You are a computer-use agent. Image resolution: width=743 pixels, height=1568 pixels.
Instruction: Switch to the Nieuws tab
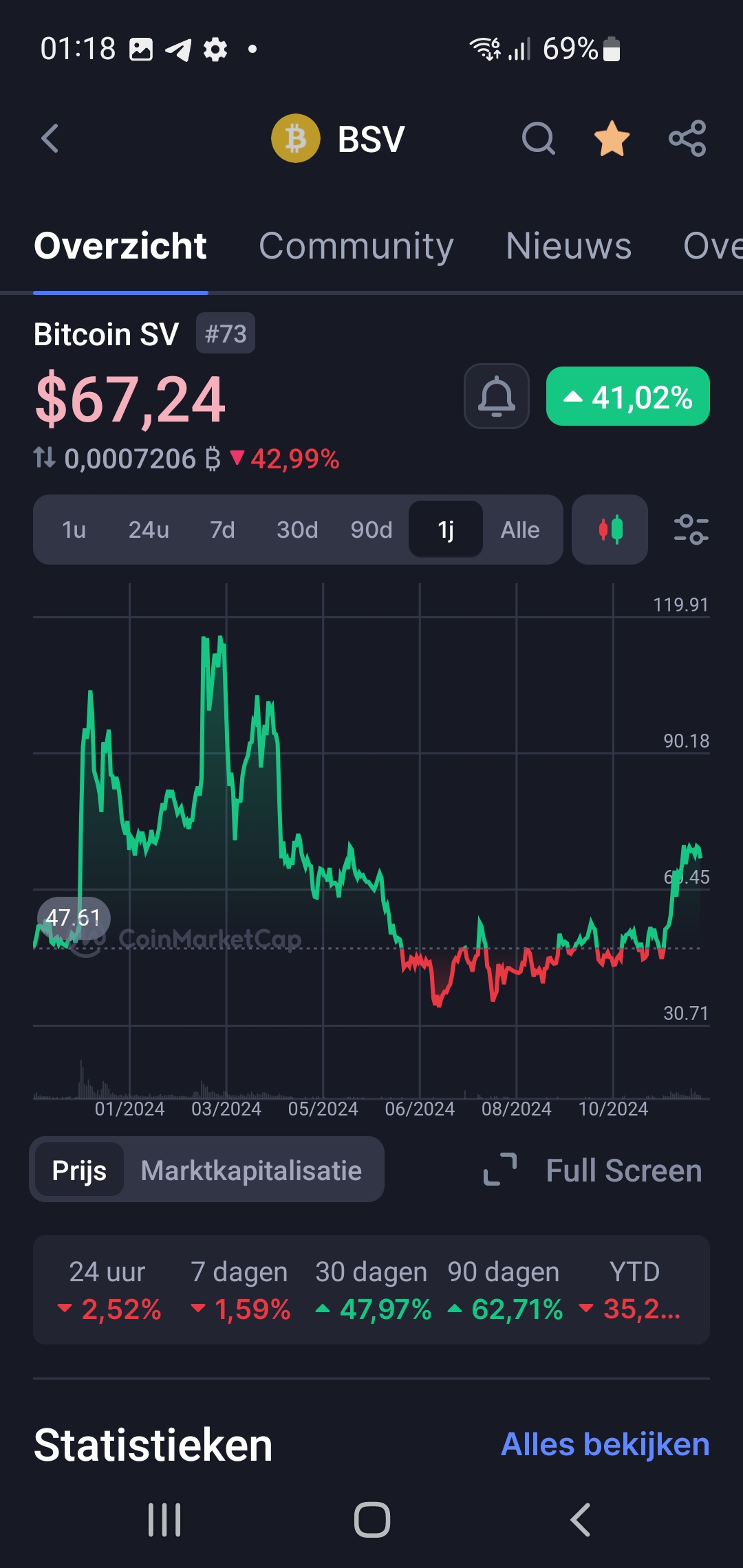[568, 246]
